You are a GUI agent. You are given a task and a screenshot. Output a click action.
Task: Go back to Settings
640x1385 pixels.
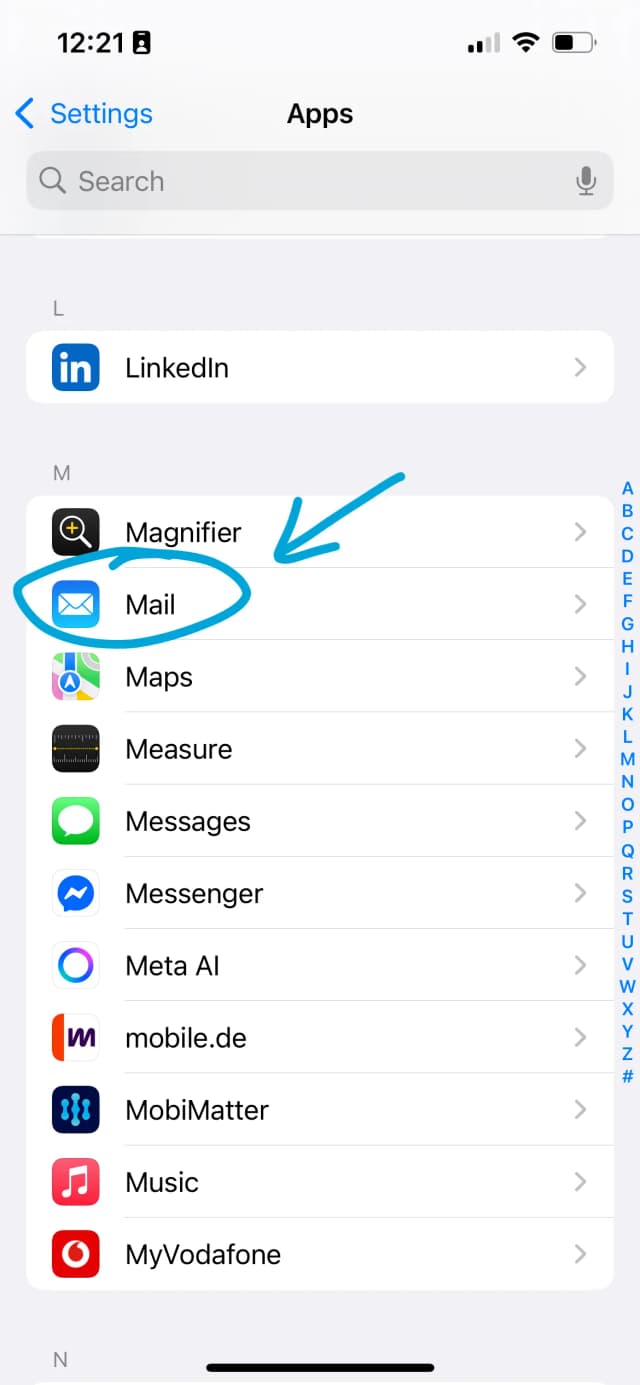point(84,114)
